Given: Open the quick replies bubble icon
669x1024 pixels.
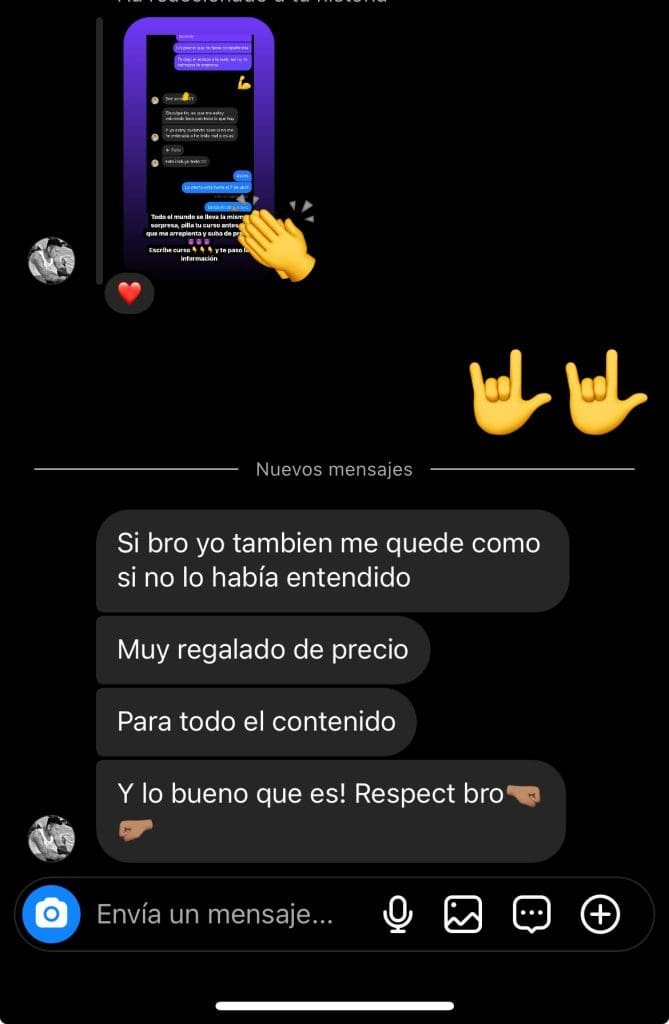Looking at the screenshot, I should (531, 914).
